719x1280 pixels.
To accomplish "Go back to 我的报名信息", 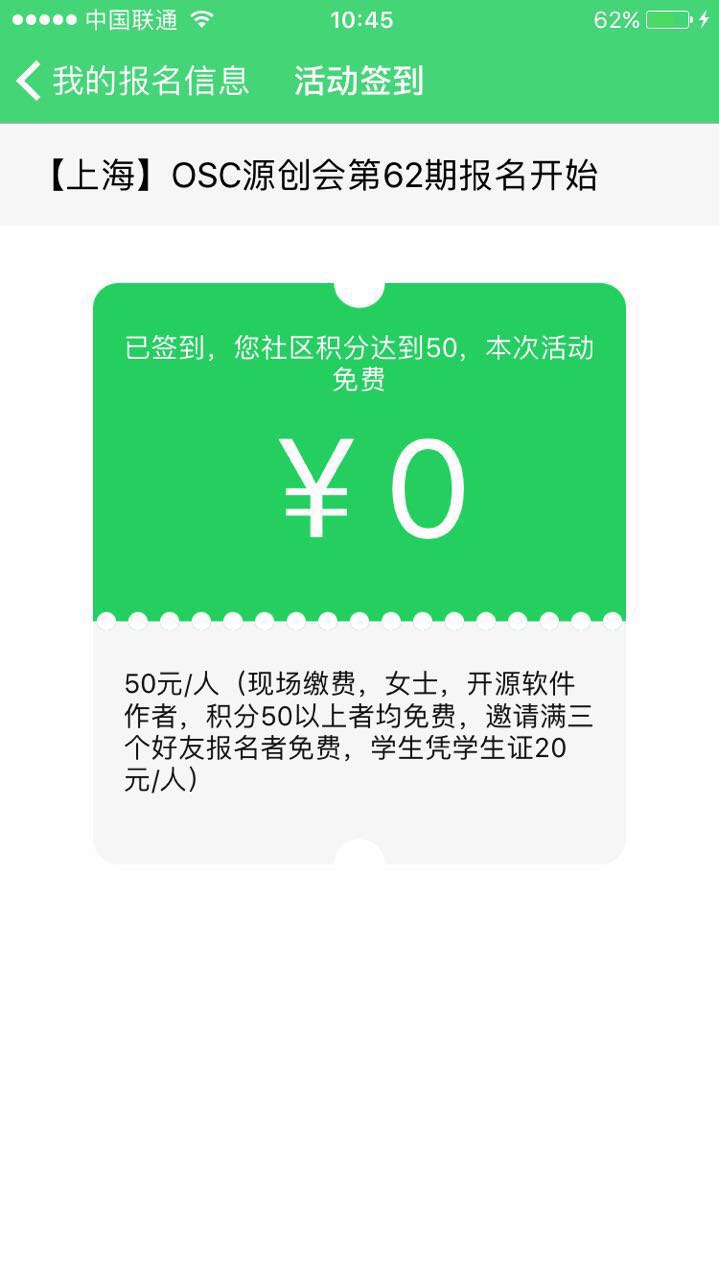I will click(132, 81).
